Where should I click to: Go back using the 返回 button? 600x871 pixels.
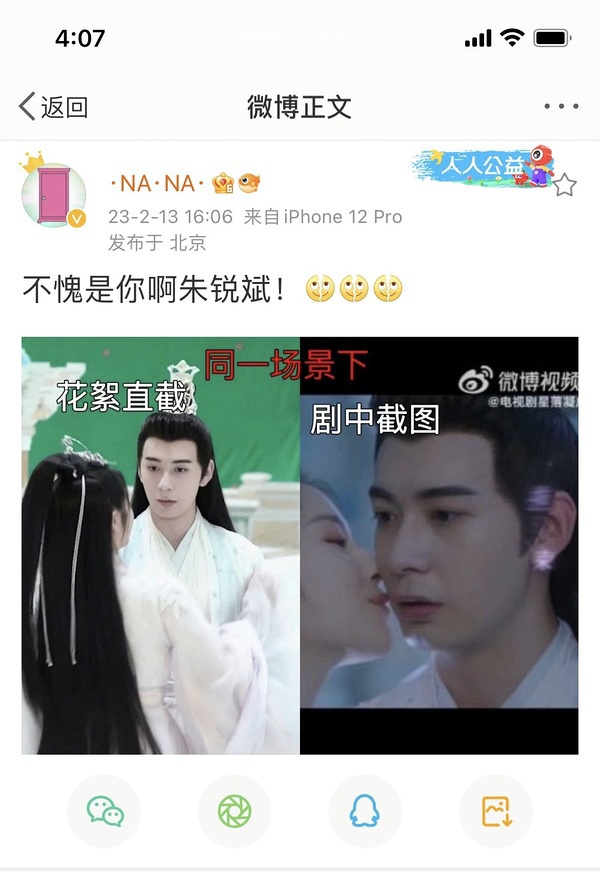(54, 107)
